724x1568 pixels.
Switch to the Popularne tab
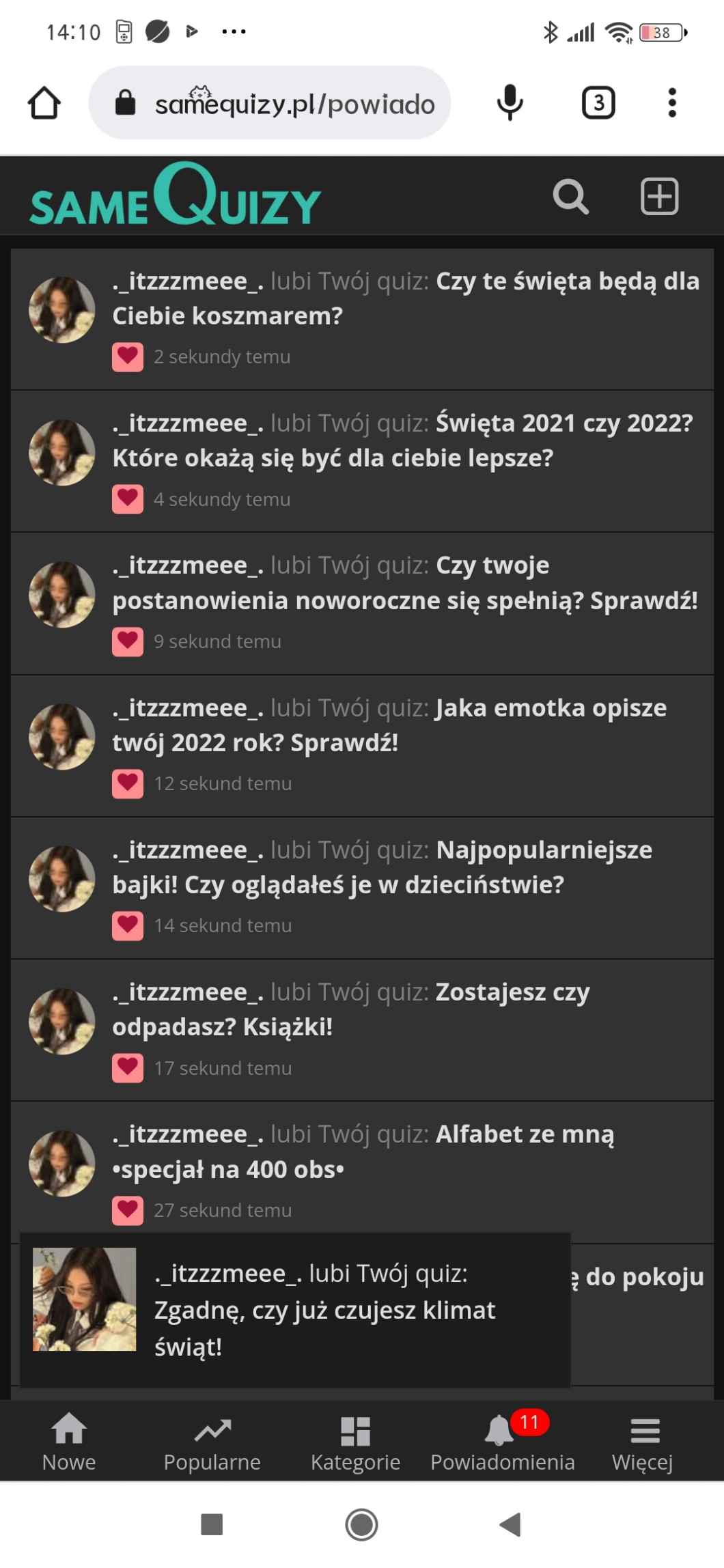(x=212, y=1442)
